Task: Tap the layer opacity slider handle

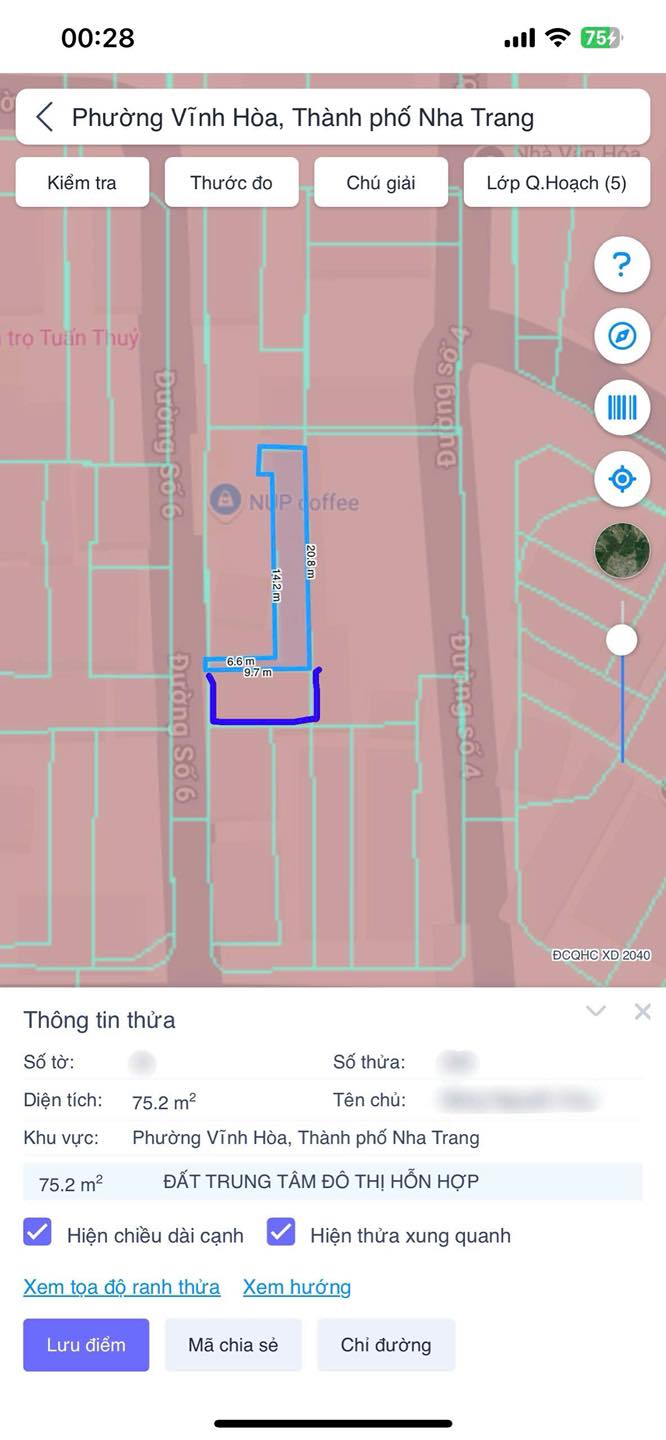Action: tap(622, 640)
